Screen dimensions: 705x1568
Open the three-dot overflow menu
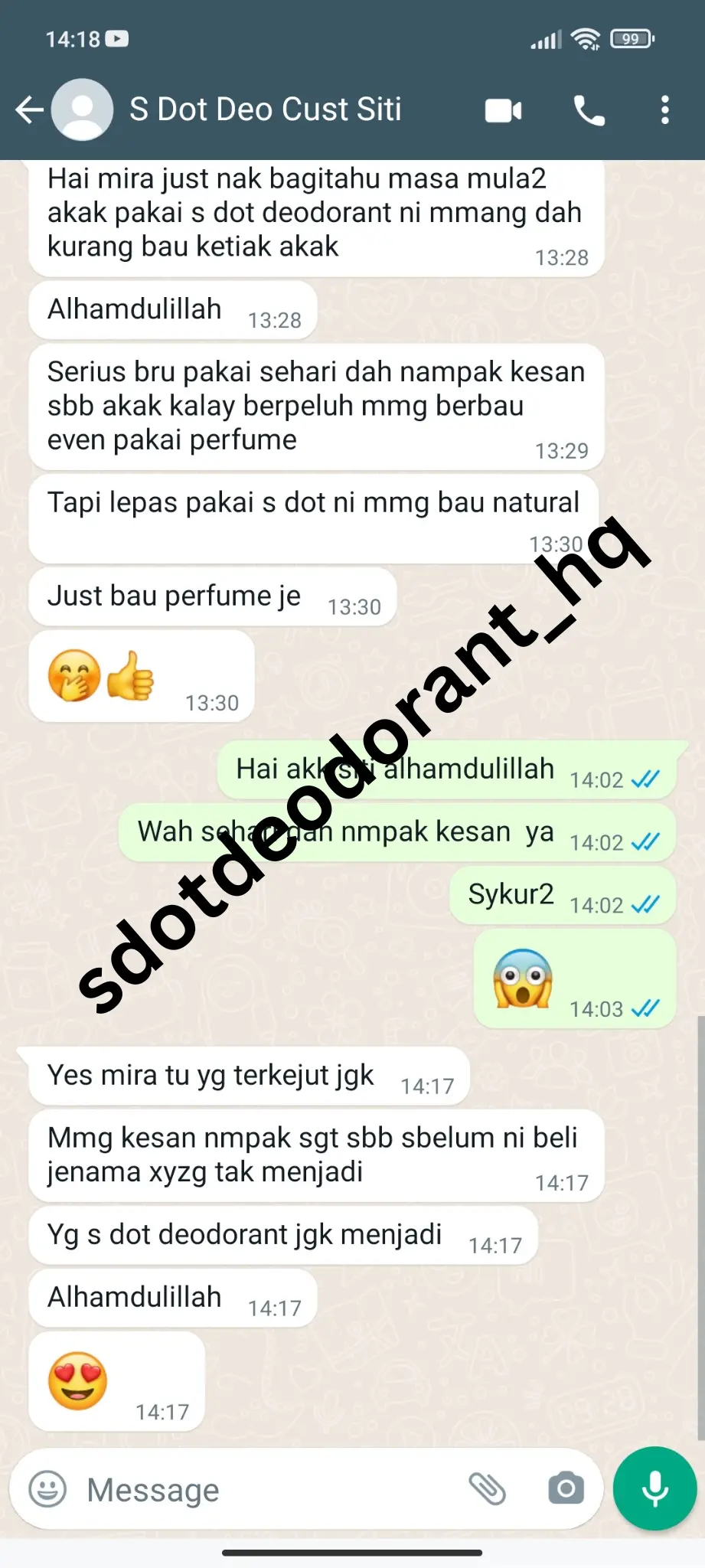coord(664,110)
